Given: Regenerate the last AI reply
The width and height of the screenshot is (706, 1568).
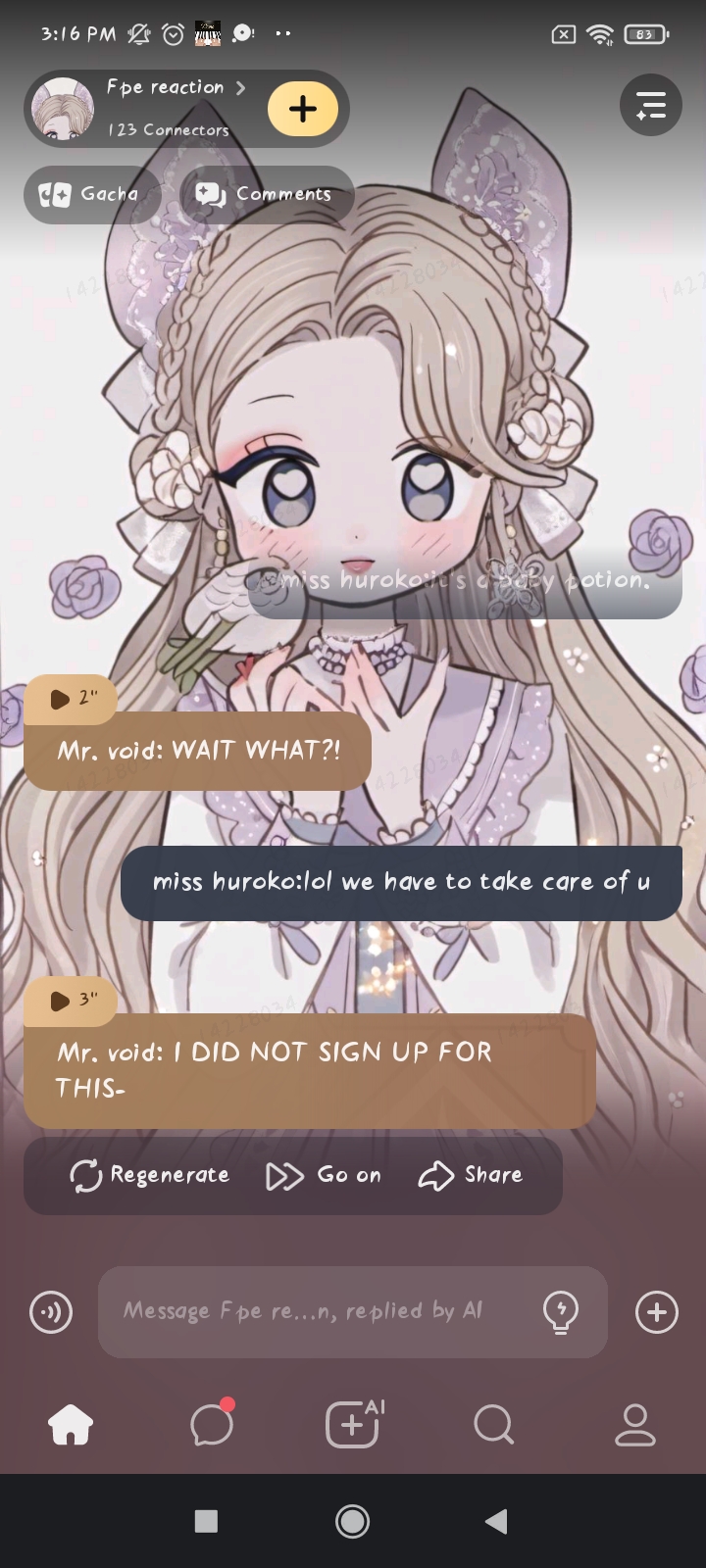Looking at the screenshot, I should pos(150,1175).
